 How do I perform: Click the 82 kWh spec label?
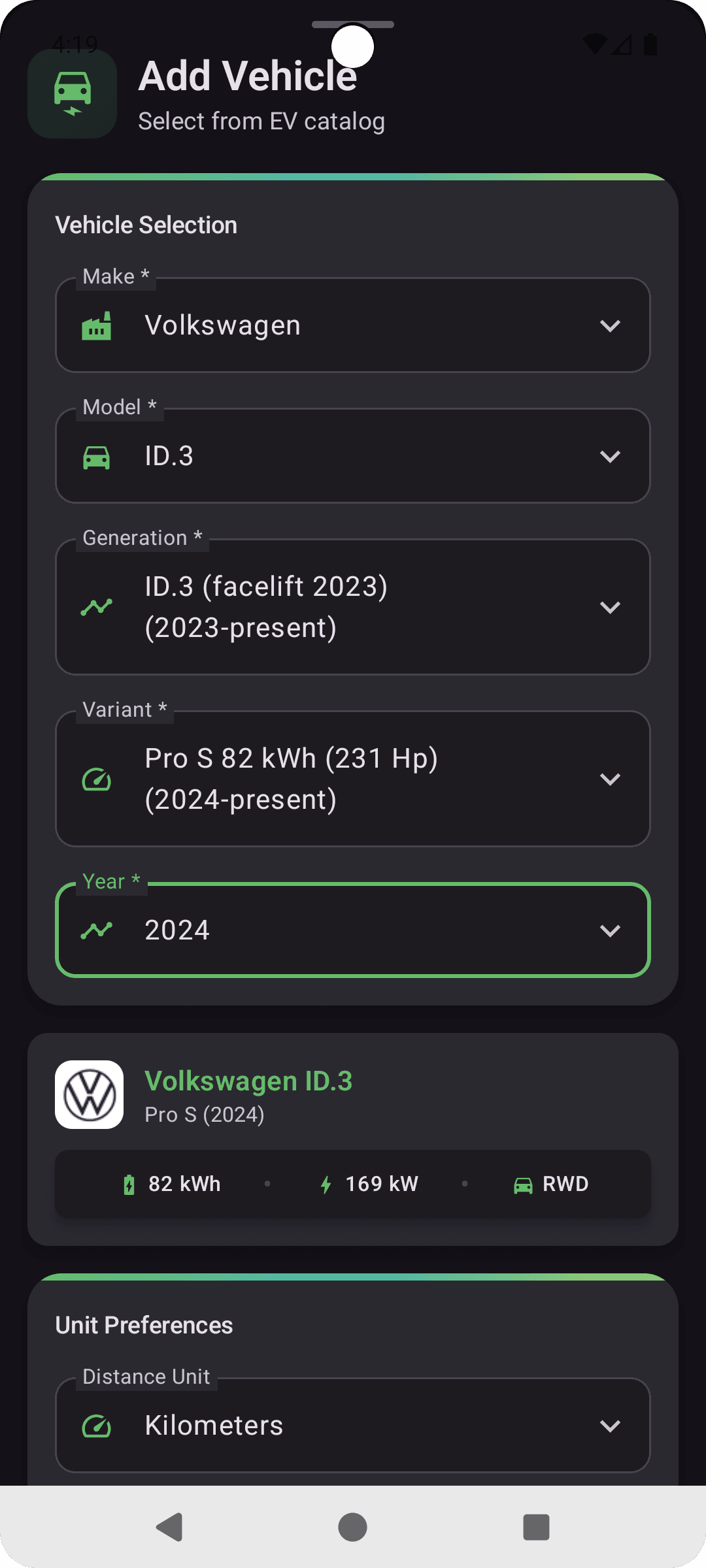(x=184, y=1184)
